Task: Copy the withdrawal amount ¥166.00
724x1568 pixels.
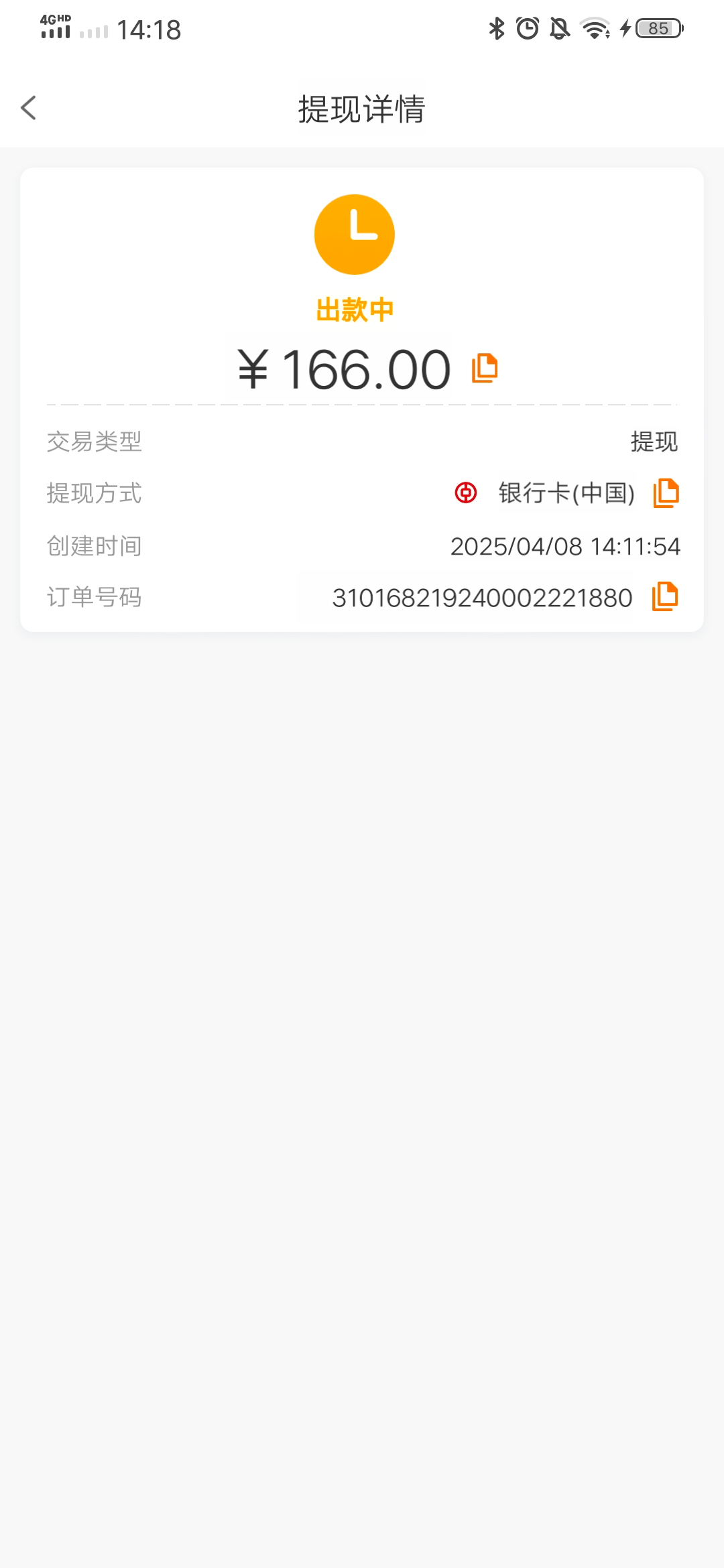Action: pos(485,368)
